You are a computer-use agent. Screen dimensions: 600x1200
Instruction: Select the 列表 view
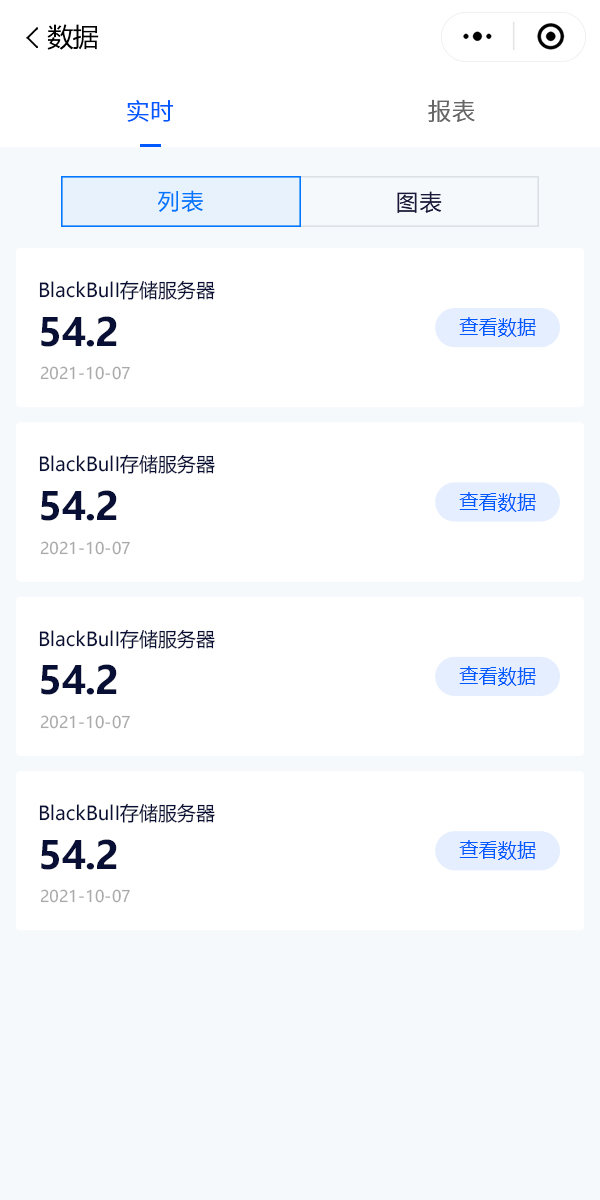click(x=181, y=202)
